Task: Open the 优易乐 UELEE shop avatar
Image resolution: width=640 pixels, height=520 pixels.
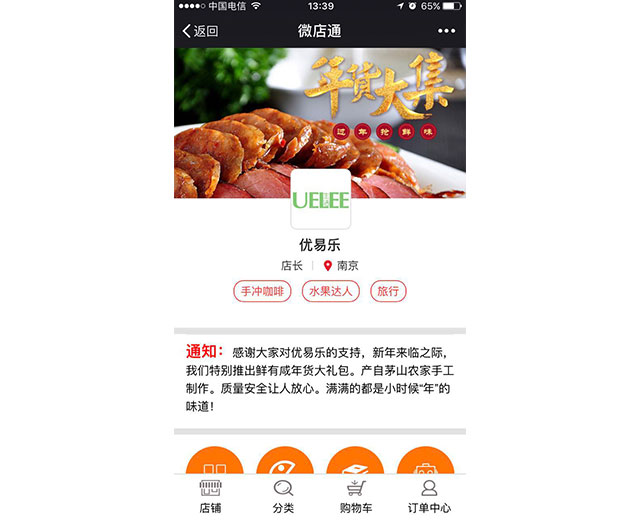Action: tap(320, 200)
